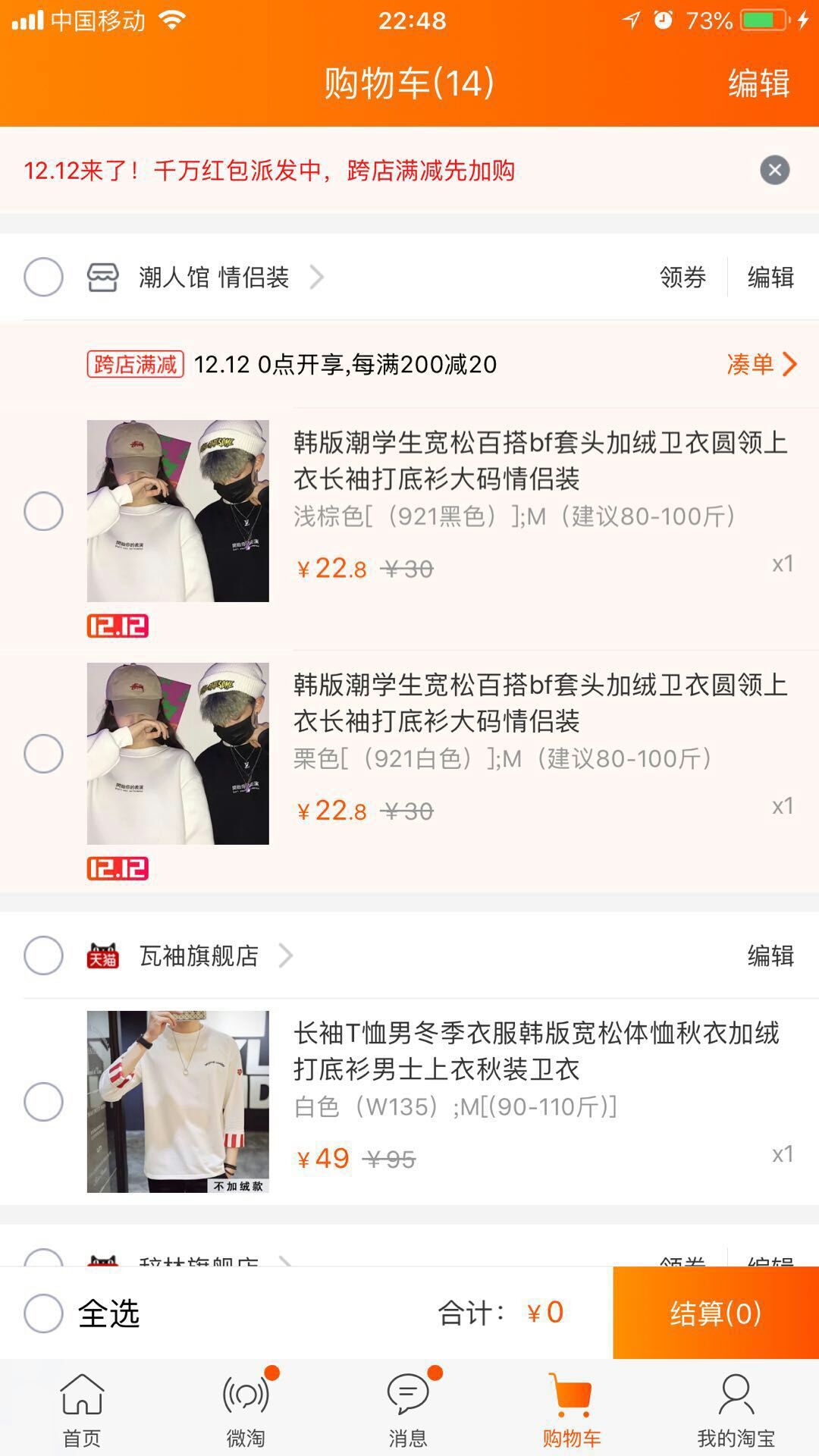Select the 浅棕色 921黑色 sweatshirt item
This screenshot has width=819, height=1456.
tap(43, 511)
